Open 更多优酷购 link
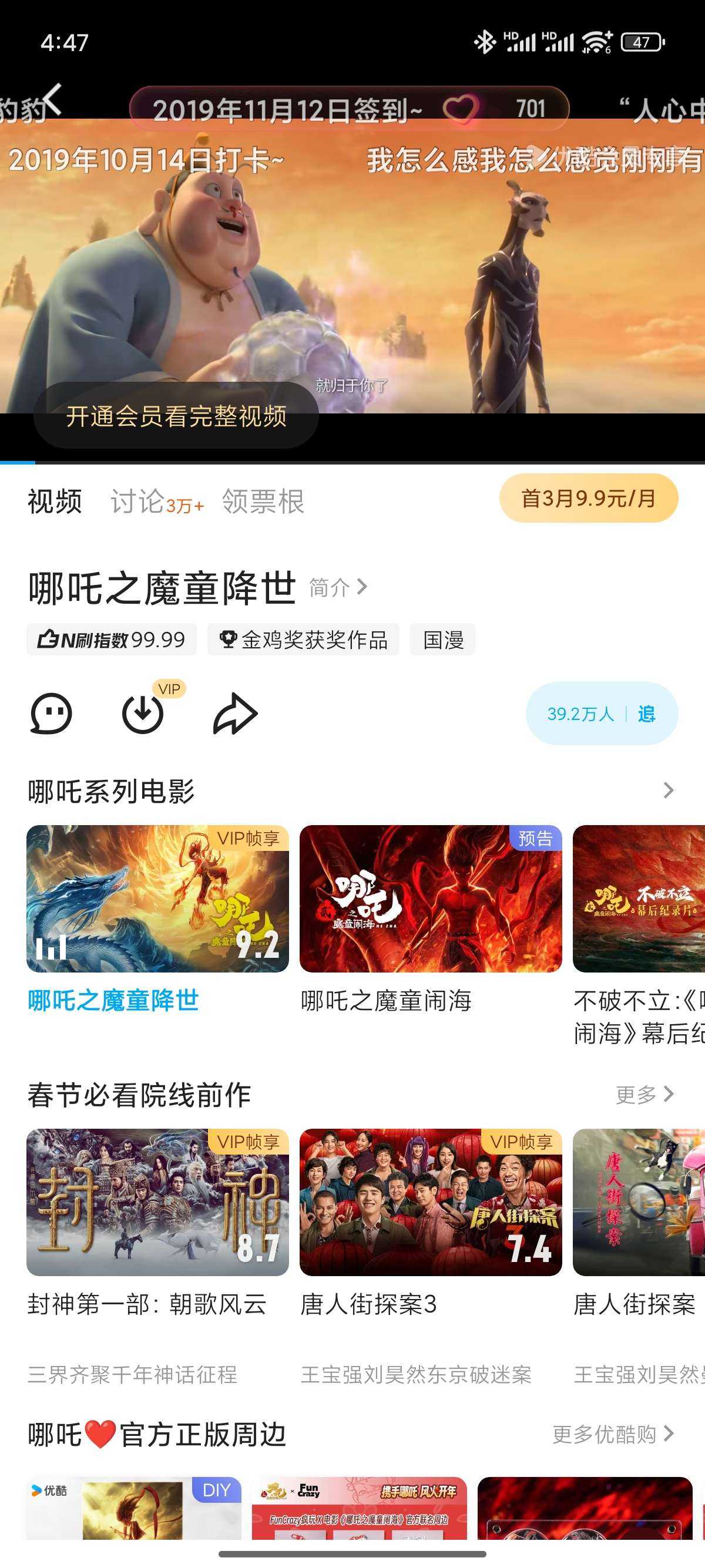The height and width of the screenshot is (1568, 705). (x=613, y=1435)
